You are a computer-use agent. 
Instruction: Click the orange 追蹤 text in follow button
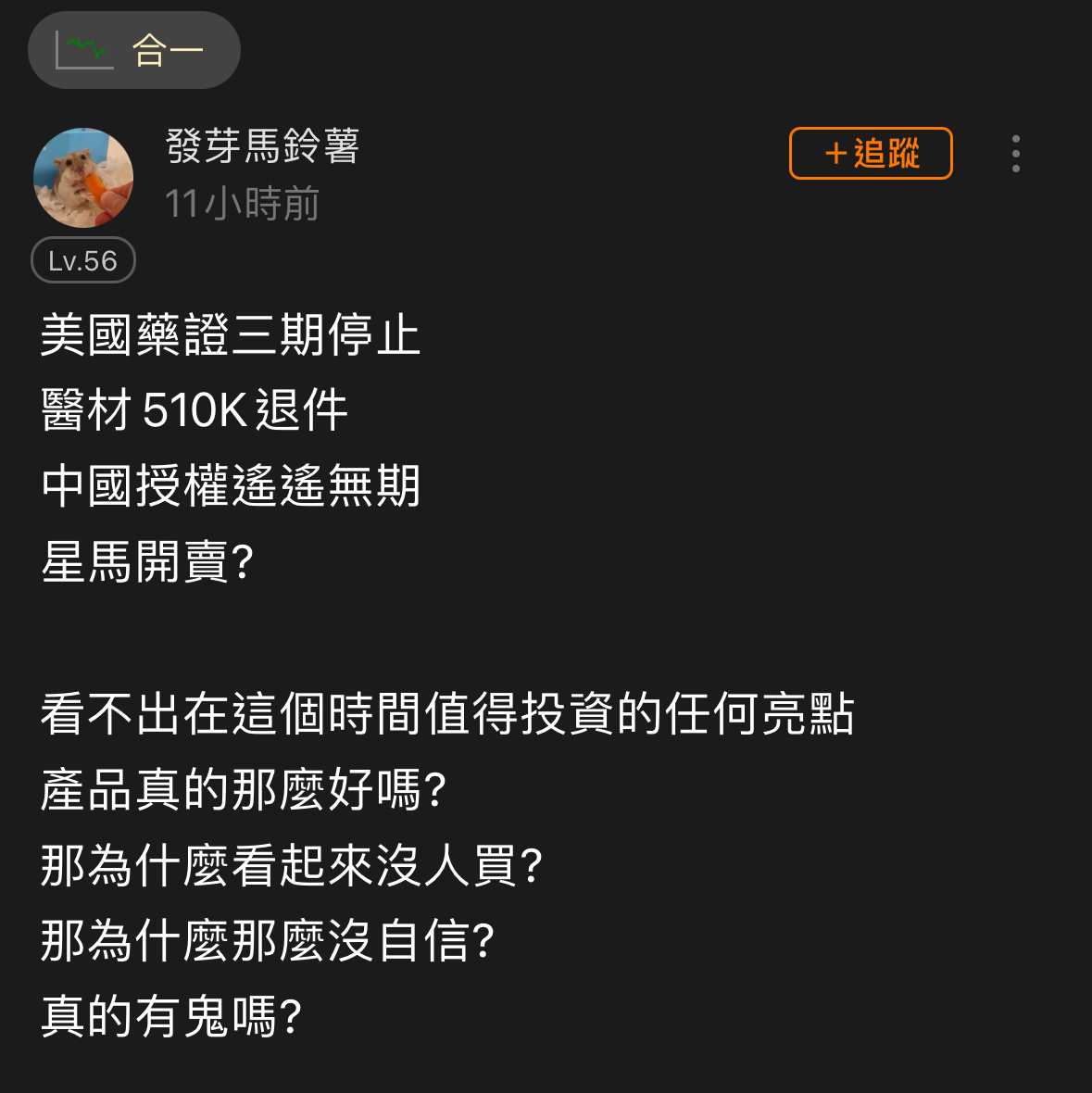point(886,154)
